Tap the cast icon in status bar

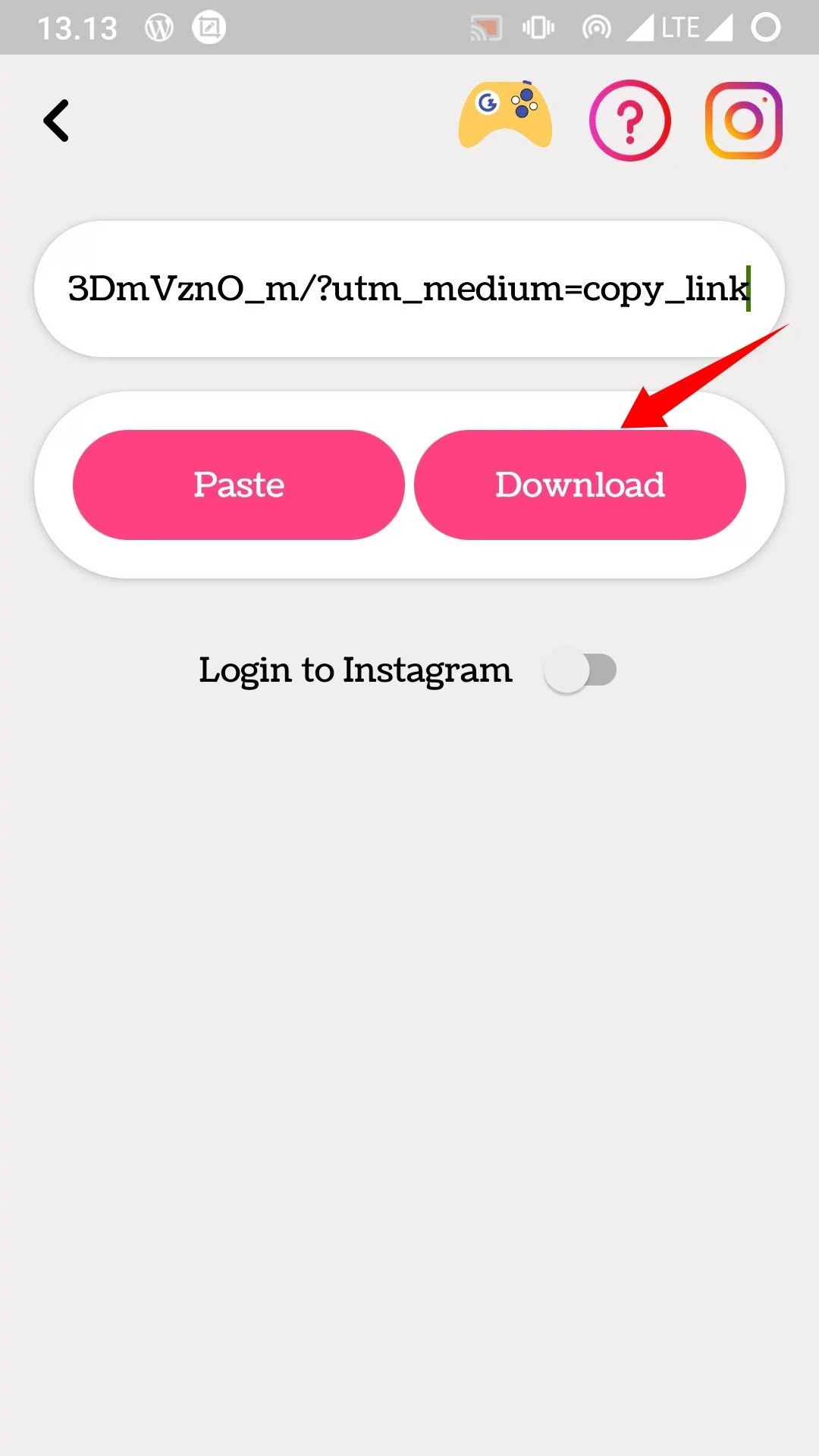[485, 26]
